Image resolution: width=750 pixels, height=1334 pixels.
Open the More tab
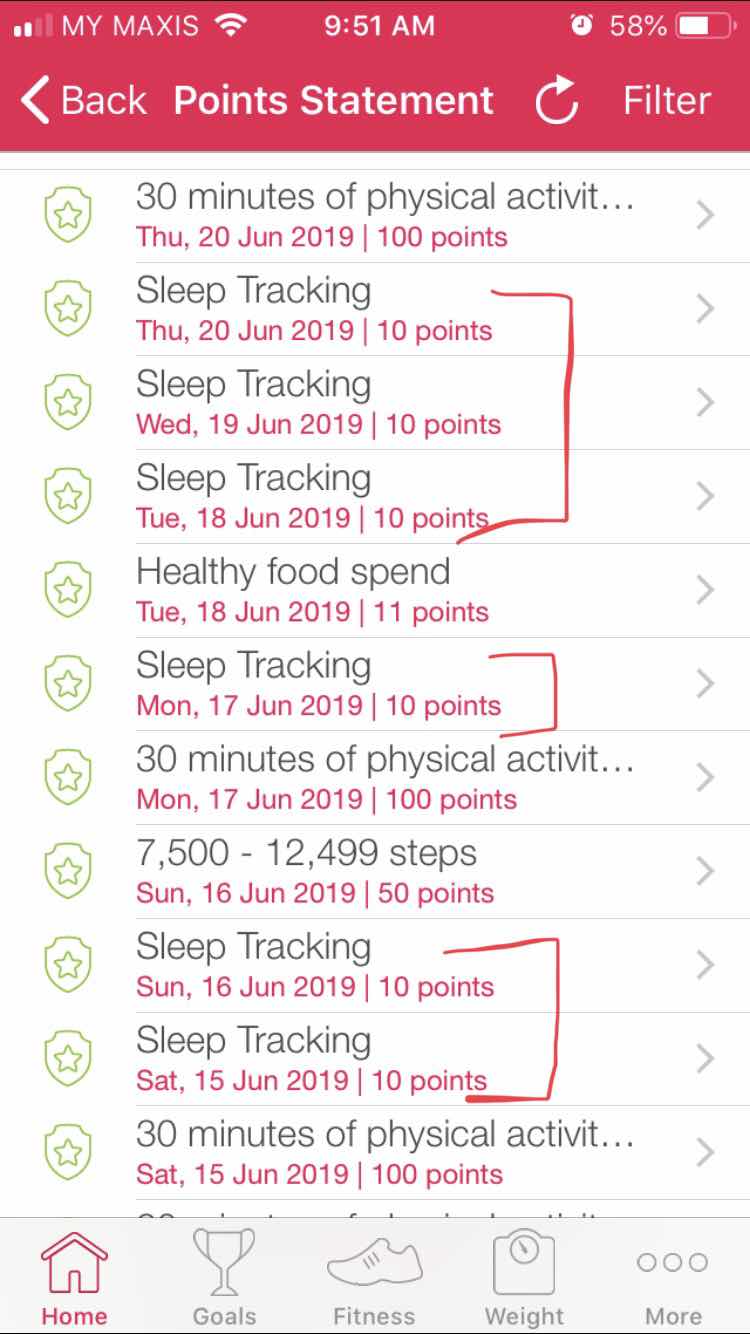coord(673,1277)
